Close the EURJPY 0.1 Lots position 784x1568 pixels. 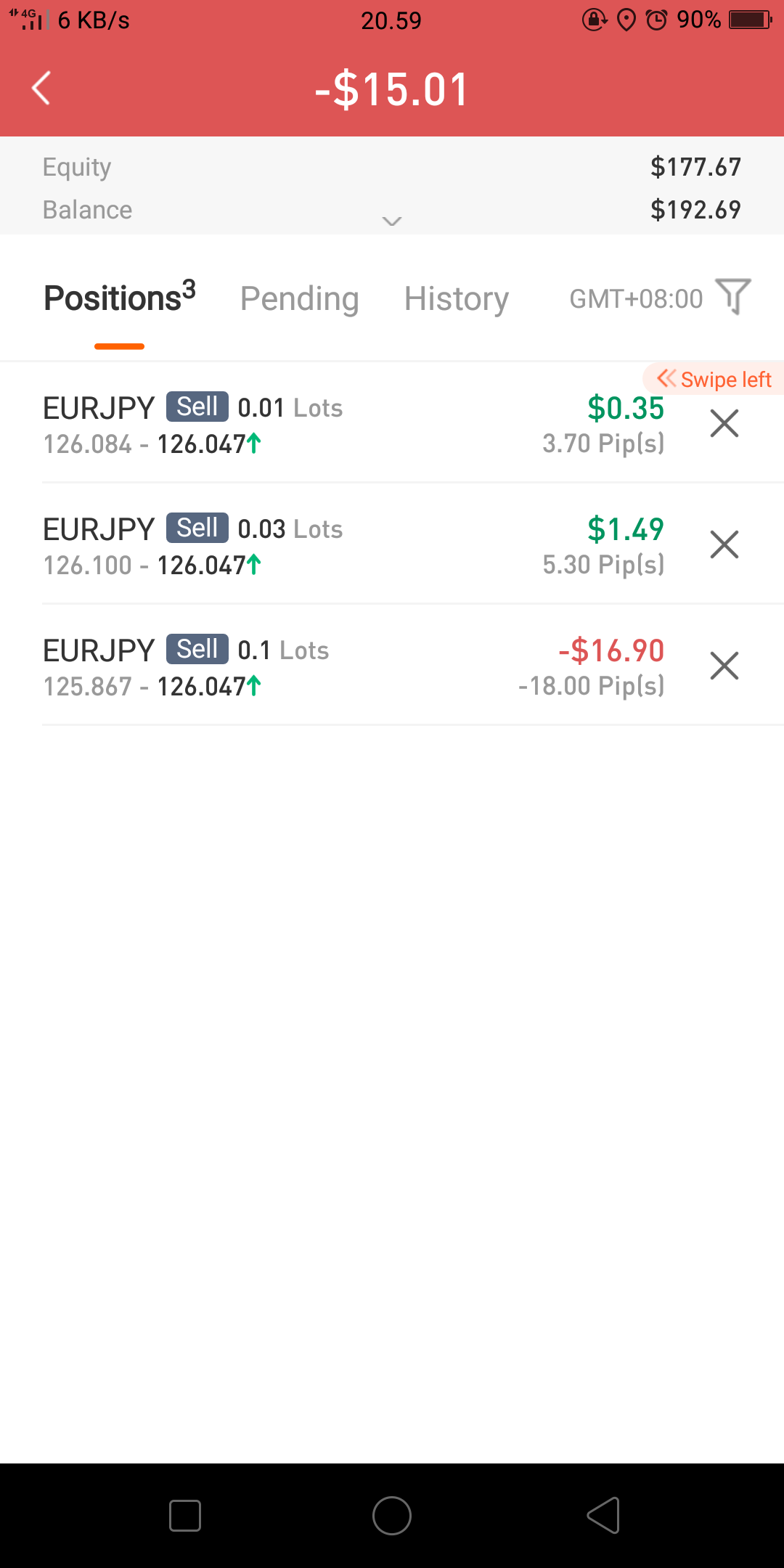(724, 666)
